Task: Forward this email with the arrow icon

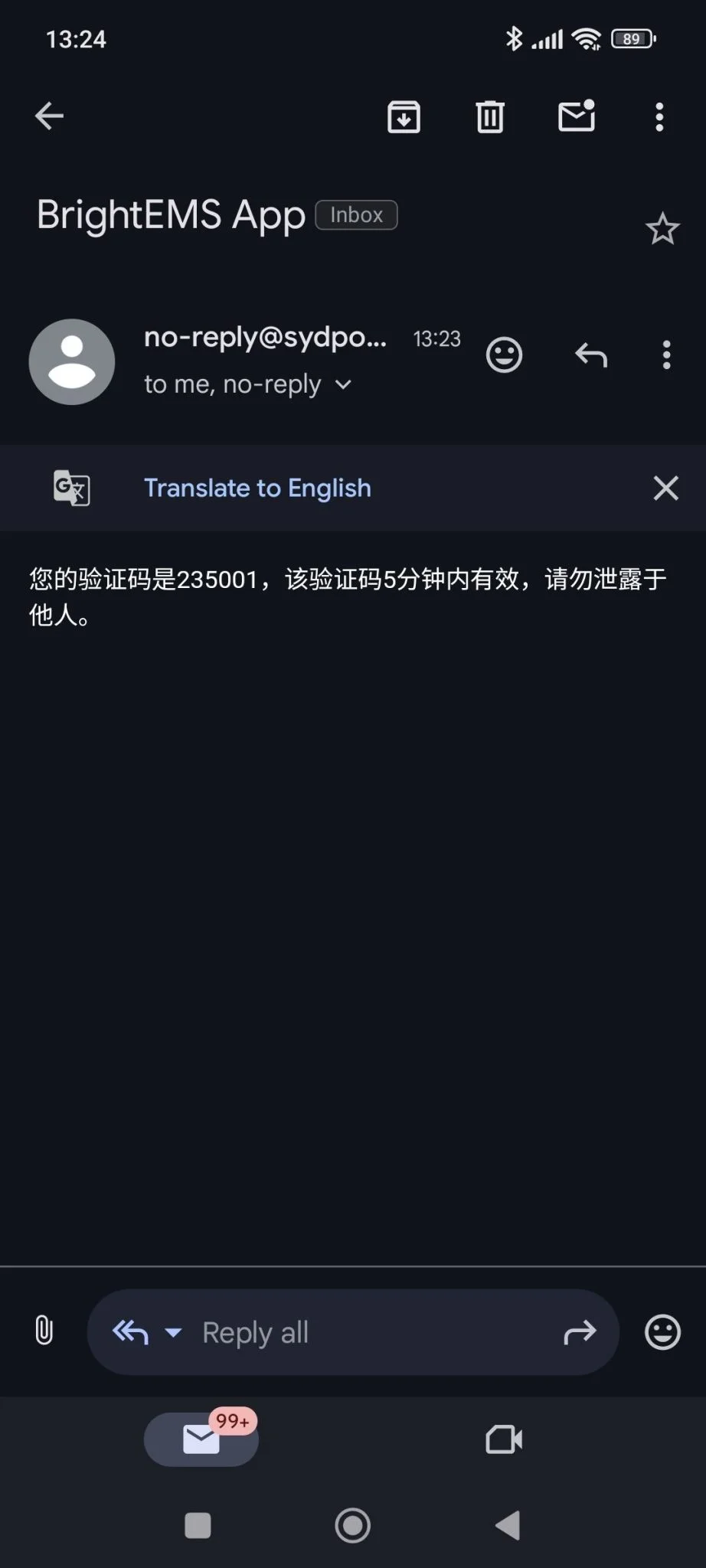Action: (580, 1332)
